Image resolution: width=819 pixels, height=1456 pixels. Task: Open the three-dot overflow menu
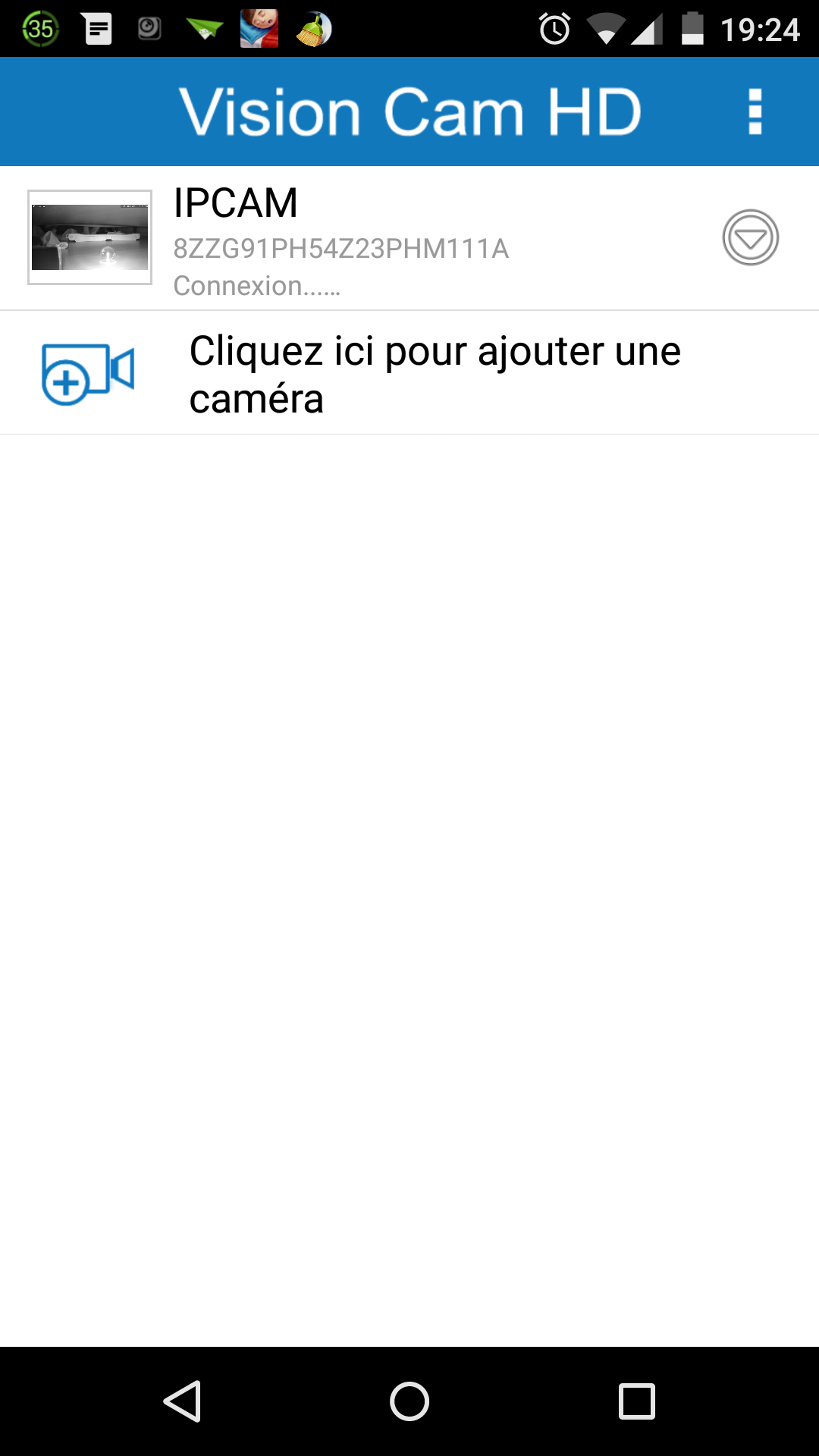tap(755, 111)
